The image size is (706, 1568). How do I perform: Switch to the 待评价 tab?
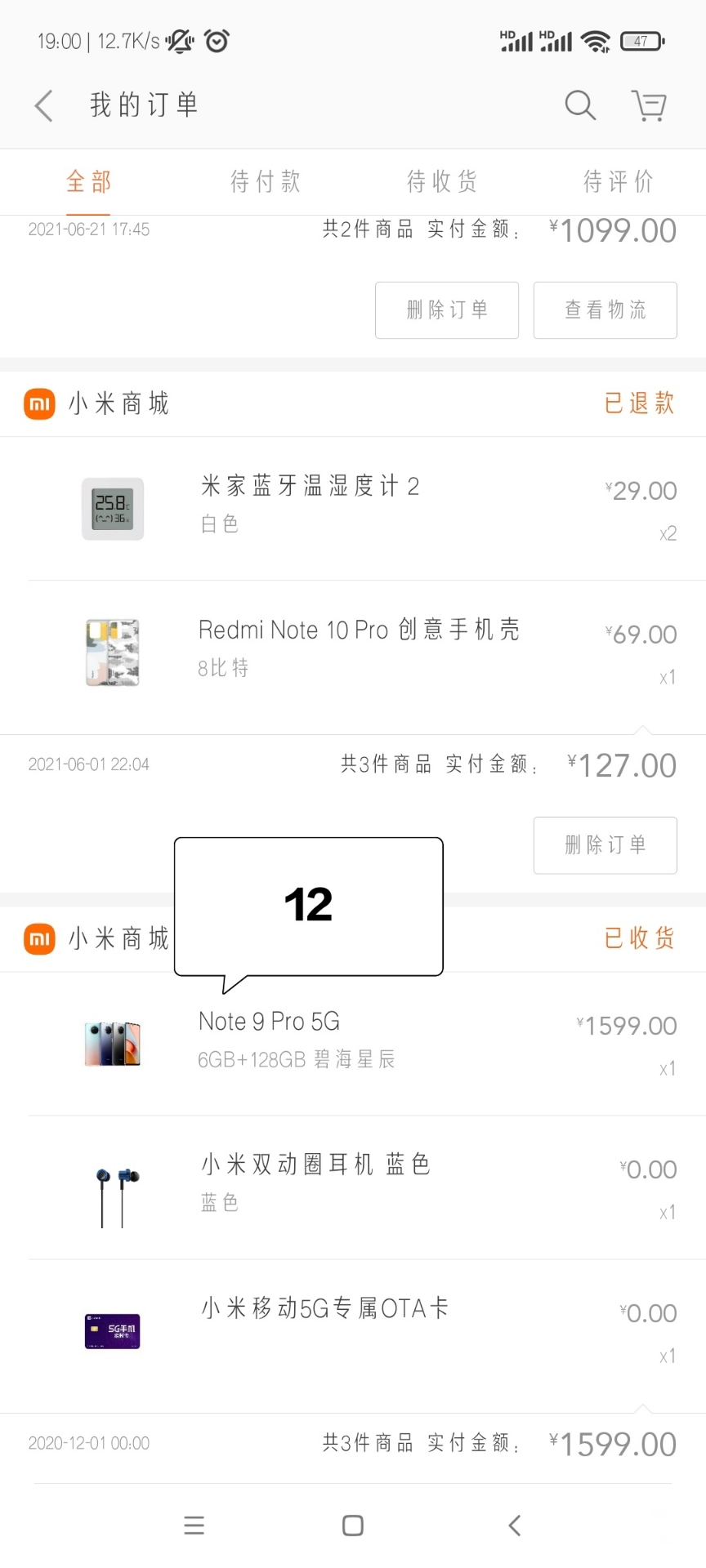[618, 181]
